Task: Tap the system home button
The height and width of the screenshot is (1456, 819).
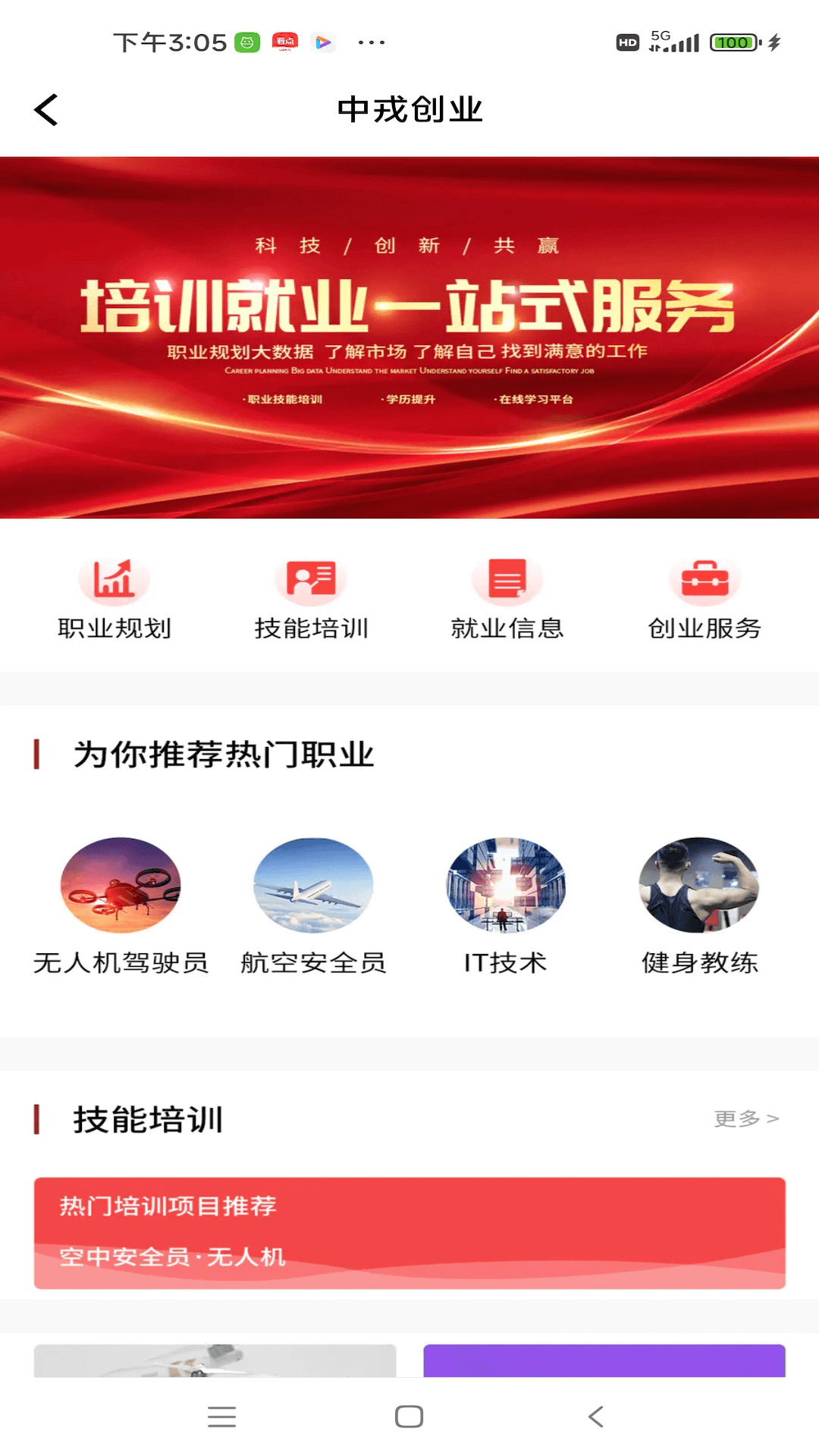Action: point(409,1417)
